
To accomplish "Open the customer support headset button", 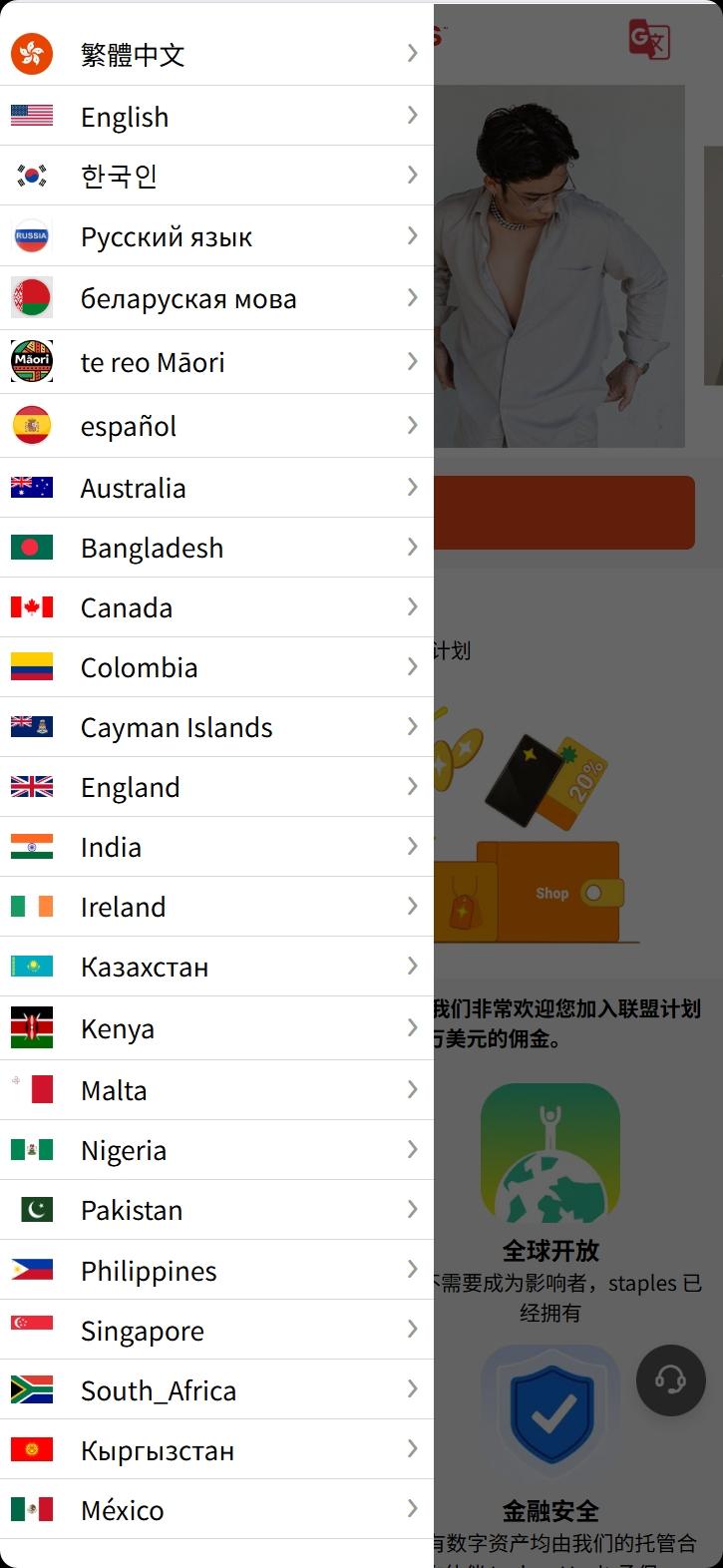I will (x=671, y=1380).
